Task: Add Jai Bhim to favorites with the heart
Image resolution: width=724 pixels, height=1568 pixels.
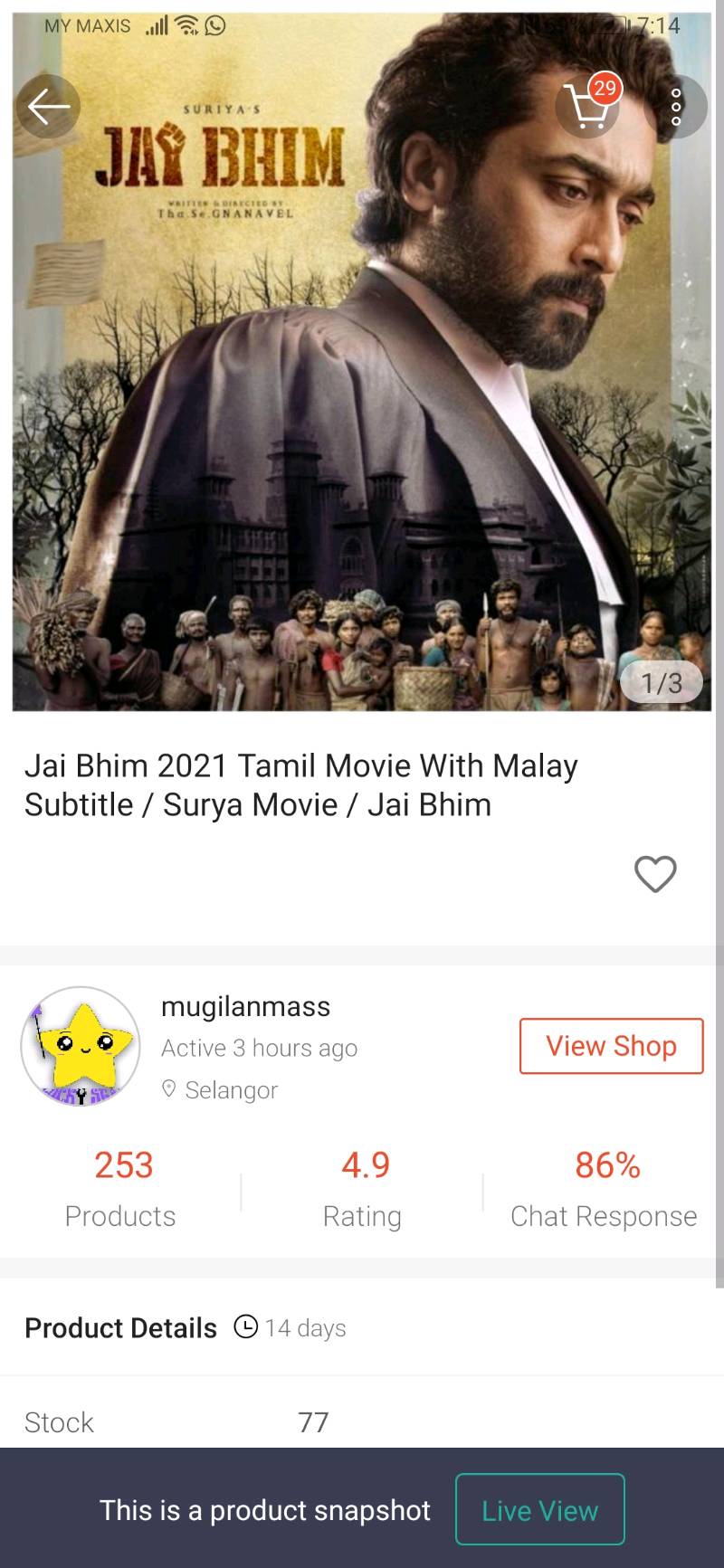Action: 655,874
